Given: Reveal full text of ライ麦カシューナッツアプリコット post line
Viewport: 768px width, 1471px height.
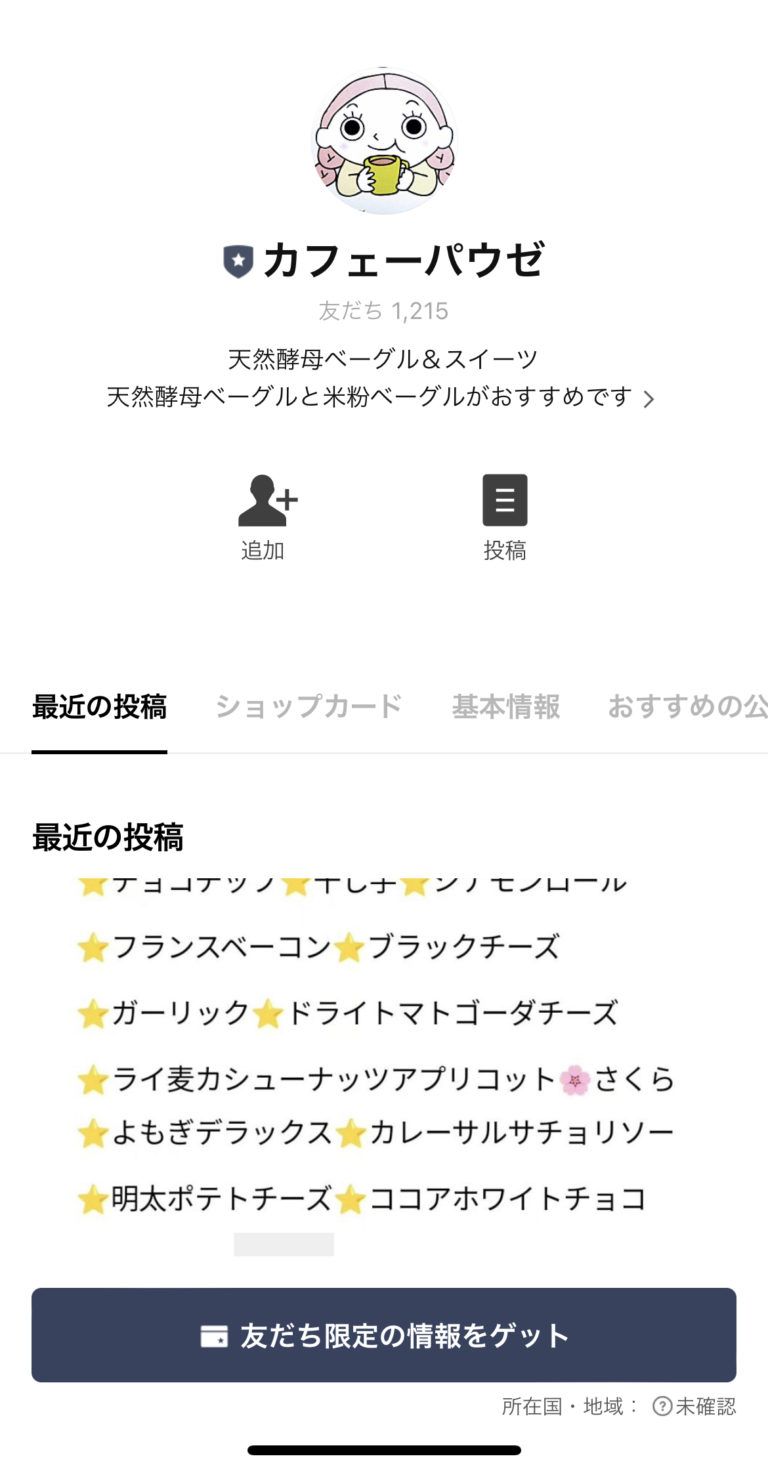Looking at the screenshot, I should point(375,1080).
